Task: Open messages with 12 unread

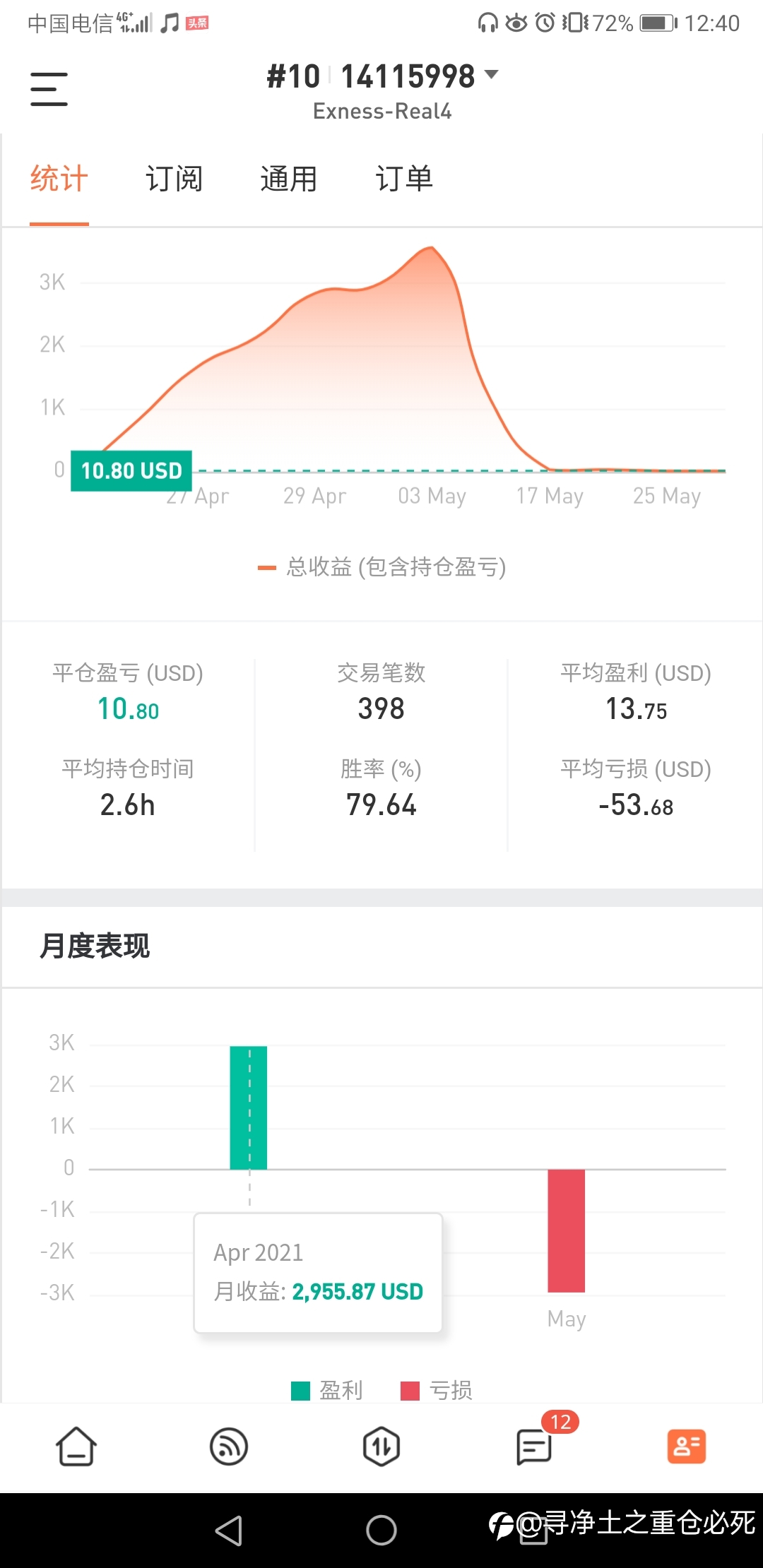Action: click(536, 1445)
